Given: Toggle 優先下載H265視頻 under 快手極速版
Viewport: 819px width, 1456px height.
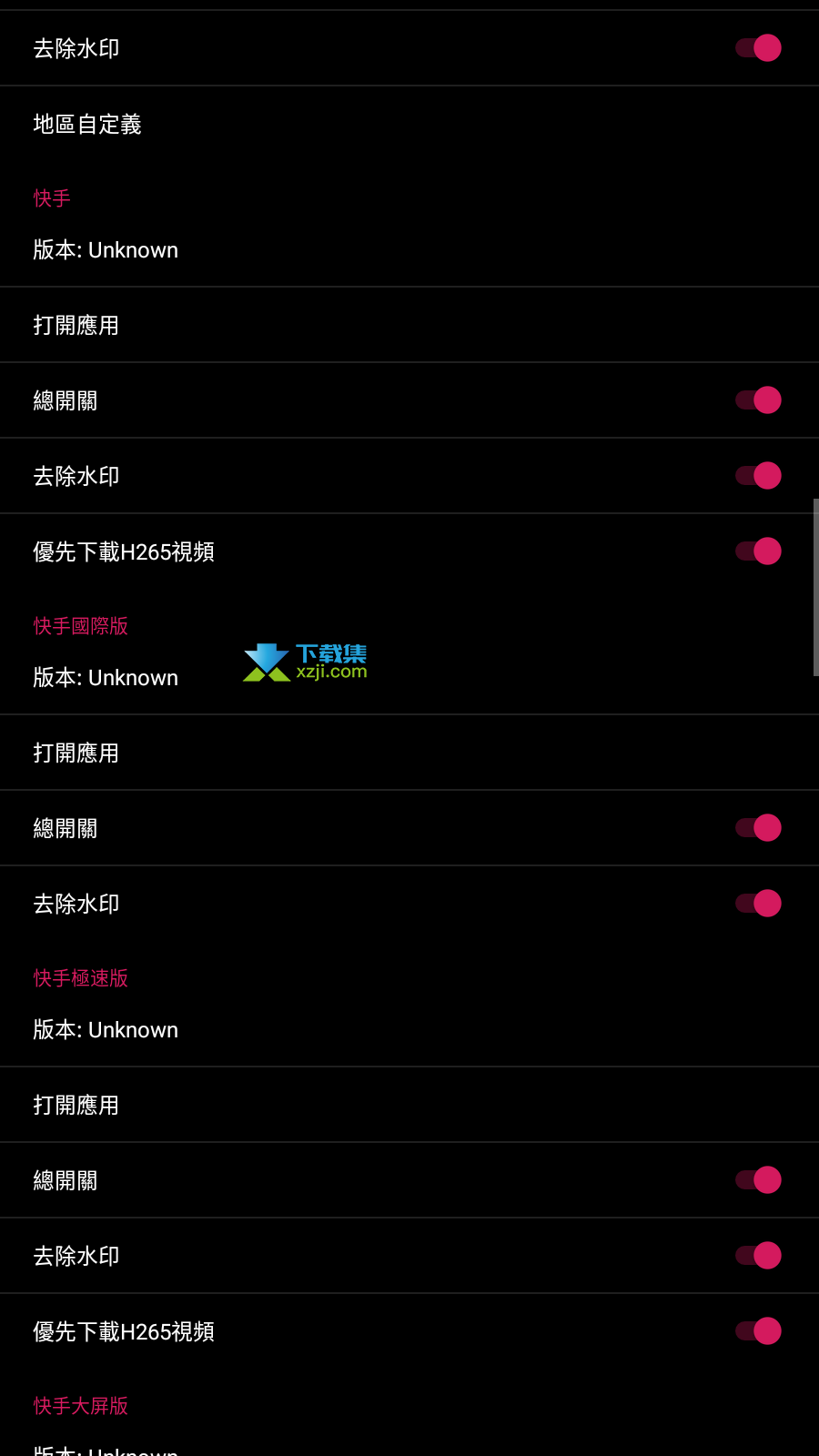Looking at the screenshot, I should [758, 1331].
